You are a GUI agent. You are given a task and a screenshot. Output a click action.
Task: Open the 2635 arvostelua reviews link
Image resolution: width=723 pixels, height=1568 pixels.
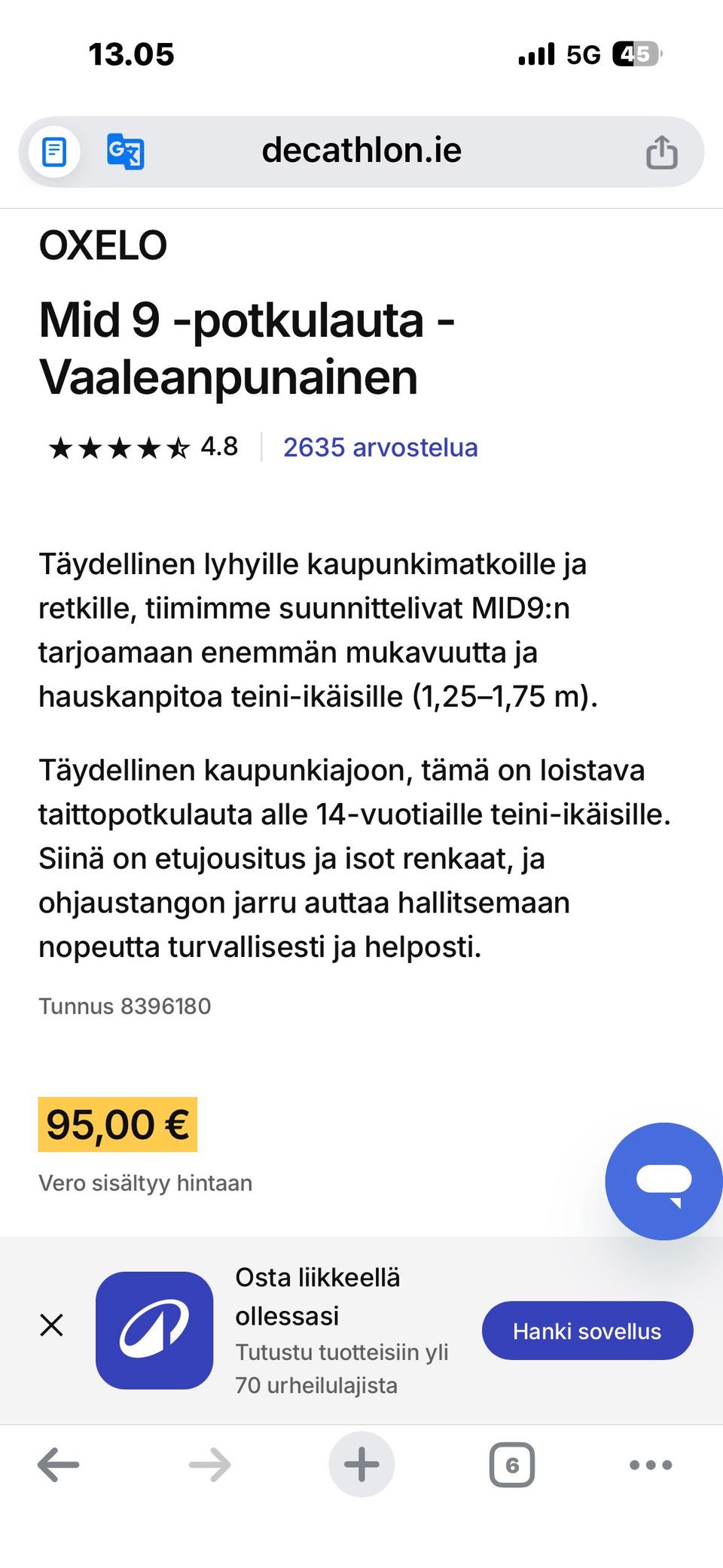(380, 448)
